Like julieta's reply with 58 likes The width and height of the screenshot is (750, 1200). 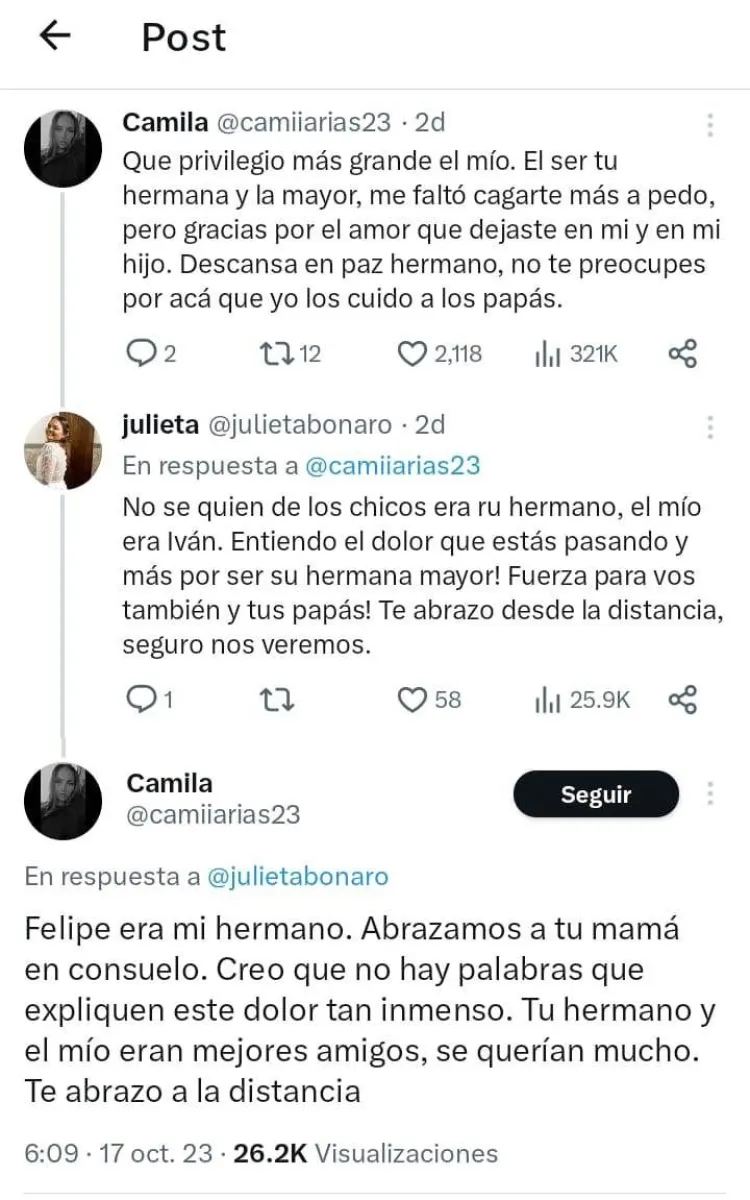coord(413,700)
